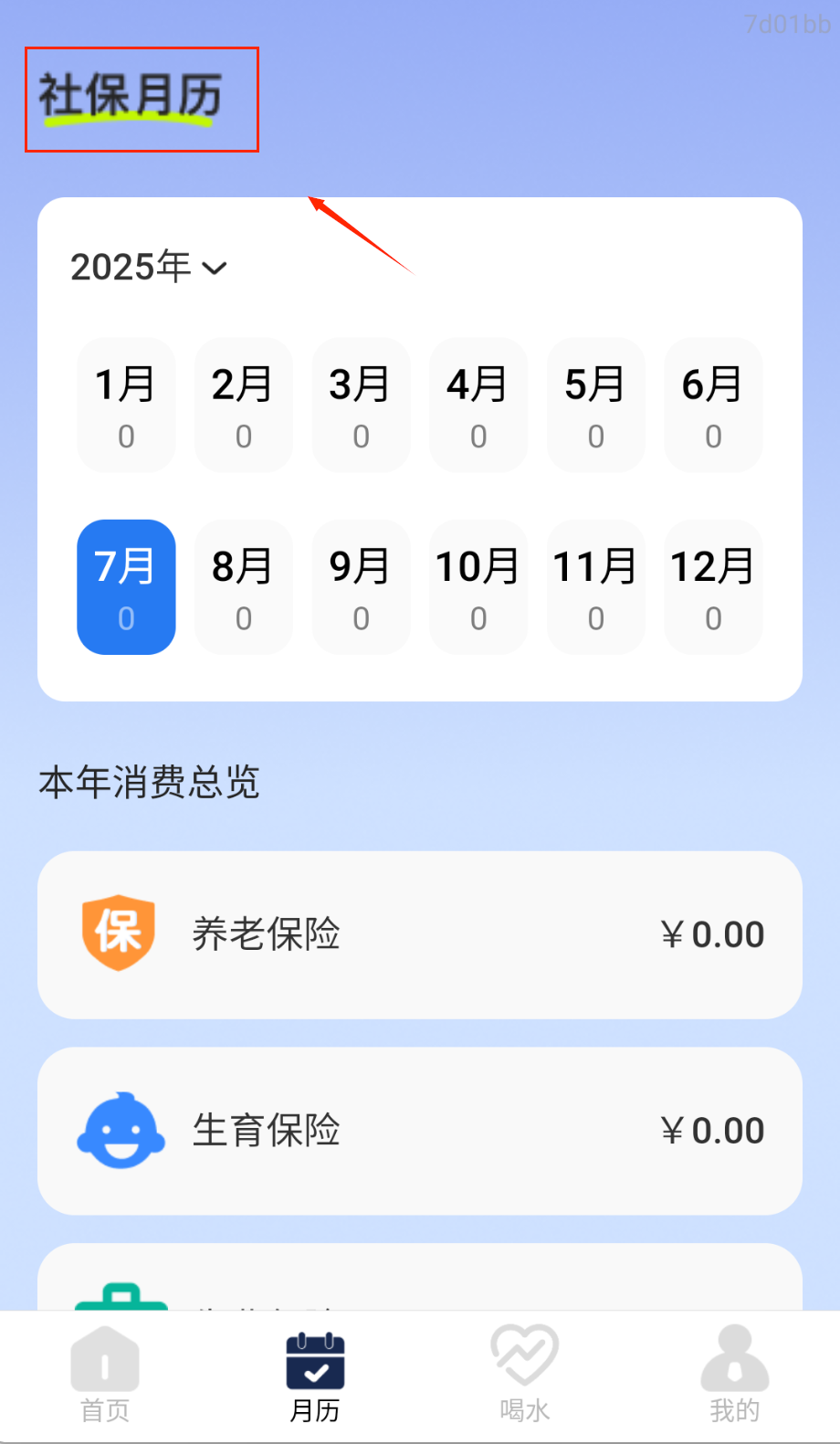The image size is (840, 1444).
Task: Pick 4月 from the month grid
Action: pyautogui.click(x=478, y=406)
